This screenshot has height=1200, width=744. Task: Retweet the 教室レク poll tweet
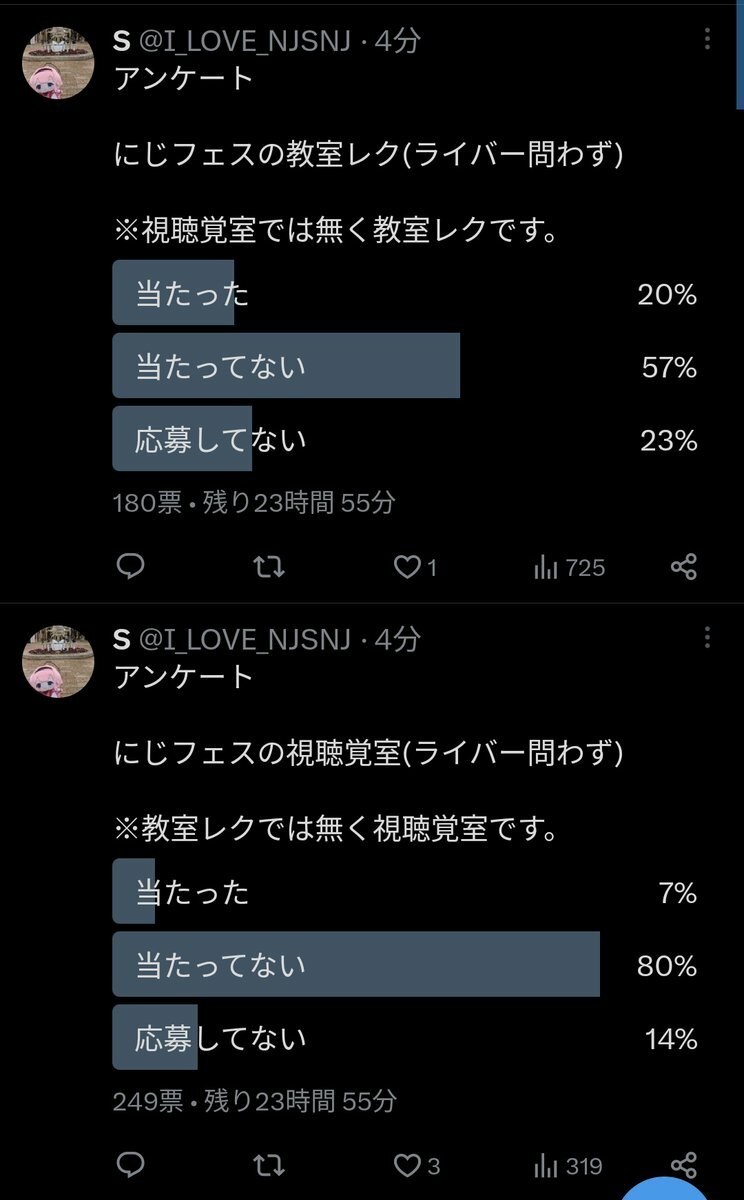click(269, 567)
